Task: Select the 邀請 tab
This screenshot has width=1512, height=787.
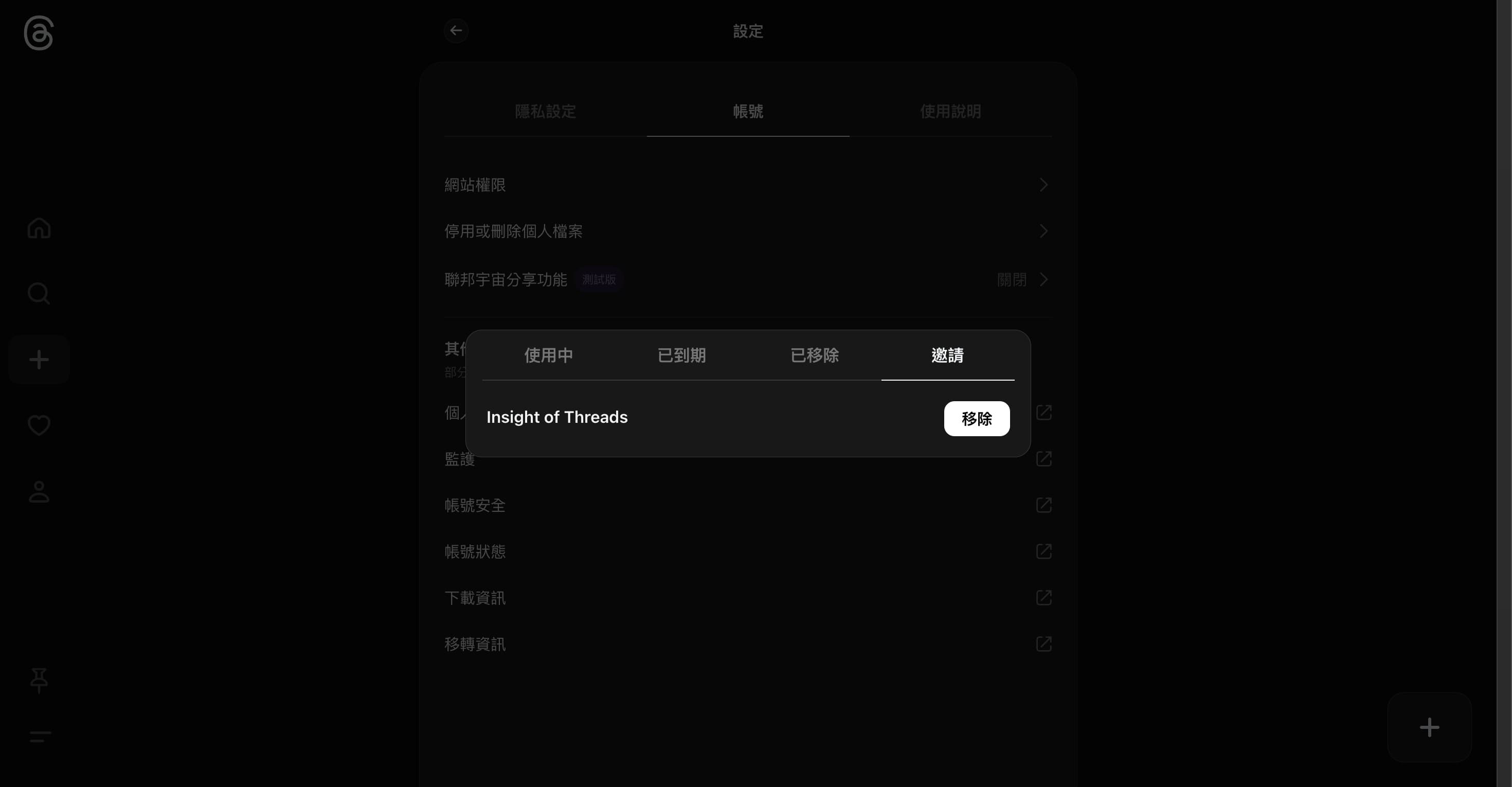Action: [x=947, y=355]
